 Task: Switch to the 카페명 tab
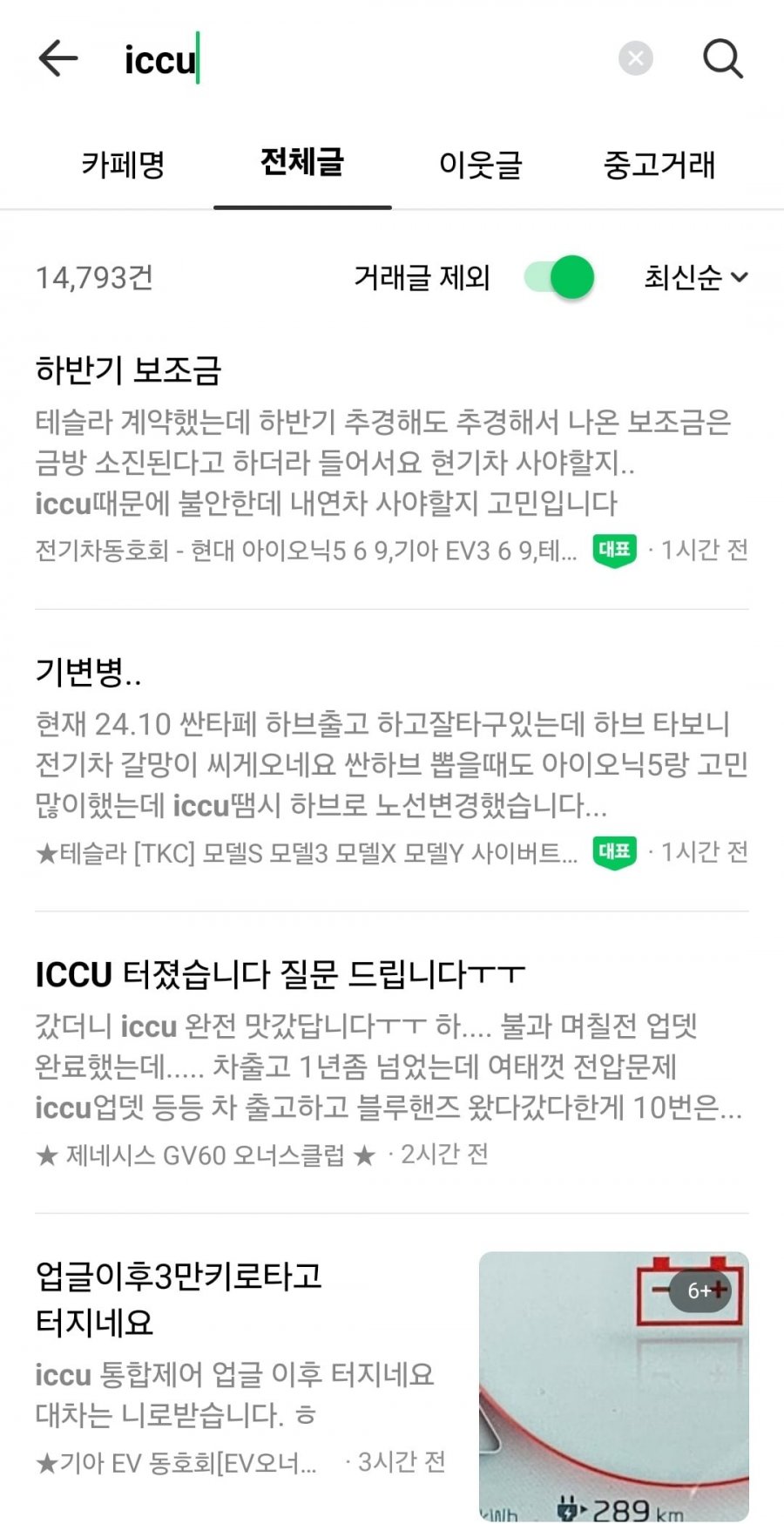click(x=123, y=164)
